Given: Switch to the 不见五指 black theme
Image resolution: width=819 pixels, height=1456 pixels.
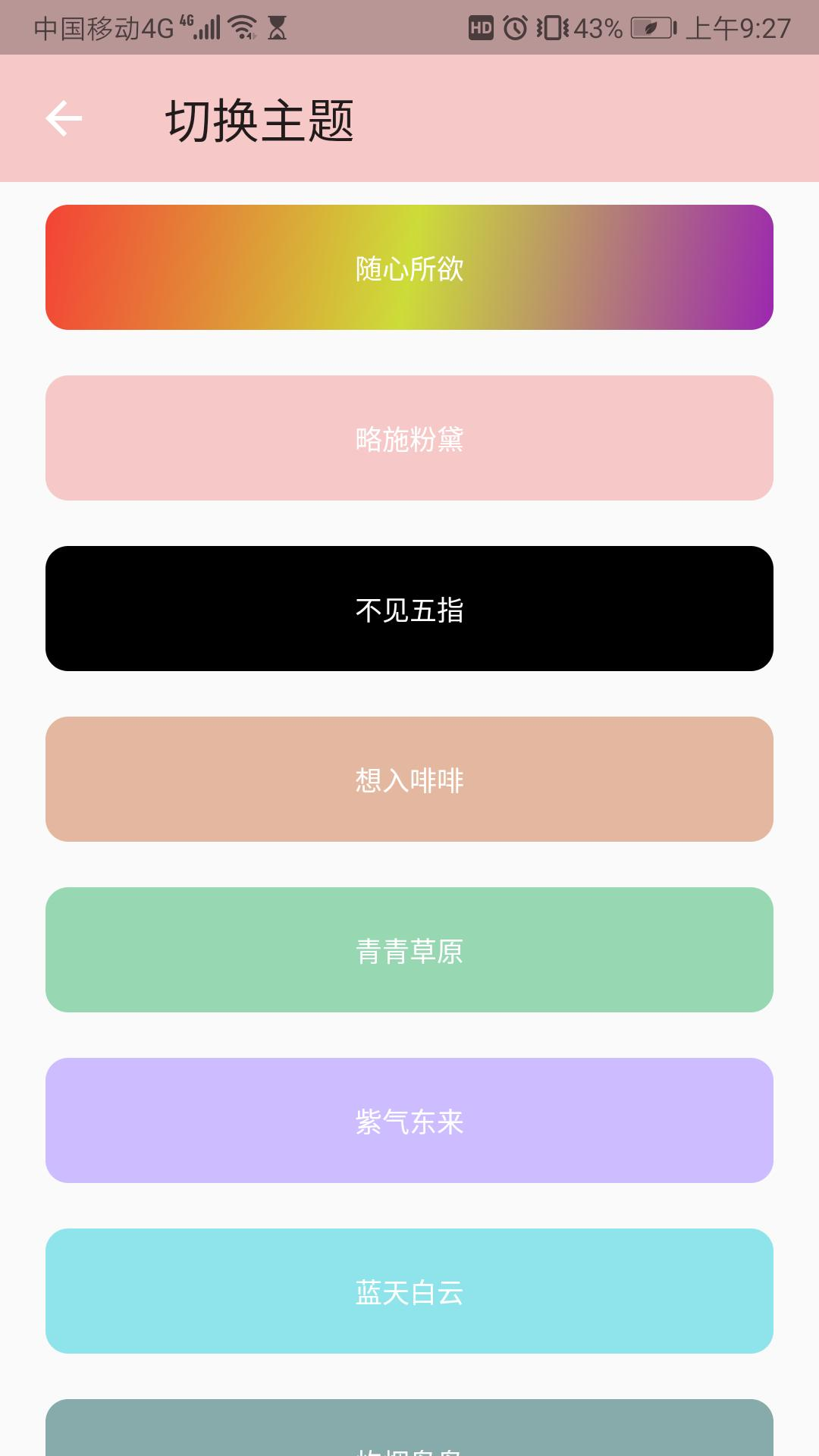Looking at the screenshot, I should 409,609.
